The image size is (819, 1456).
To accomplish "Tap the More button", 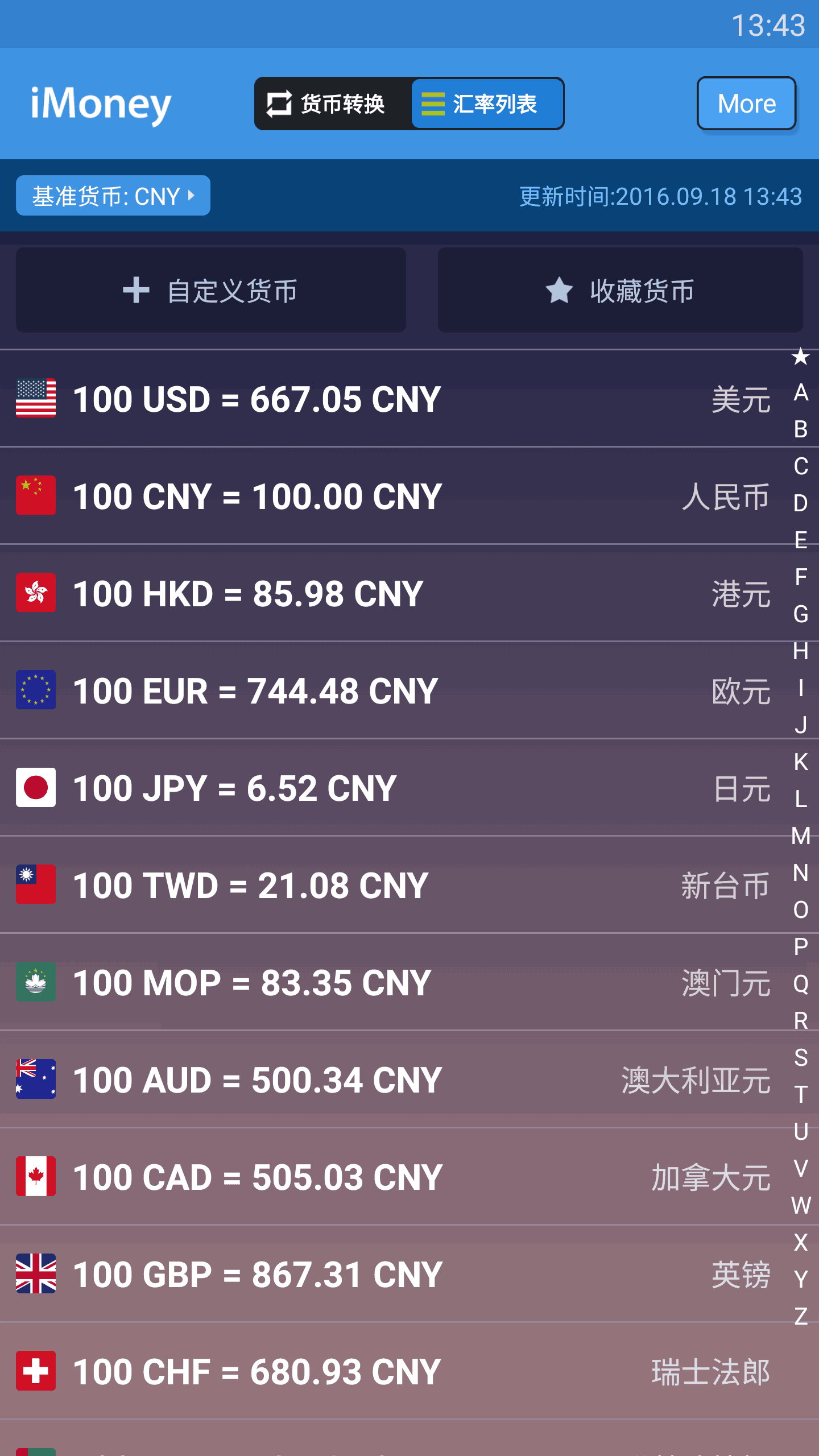I will pos(746,104).
